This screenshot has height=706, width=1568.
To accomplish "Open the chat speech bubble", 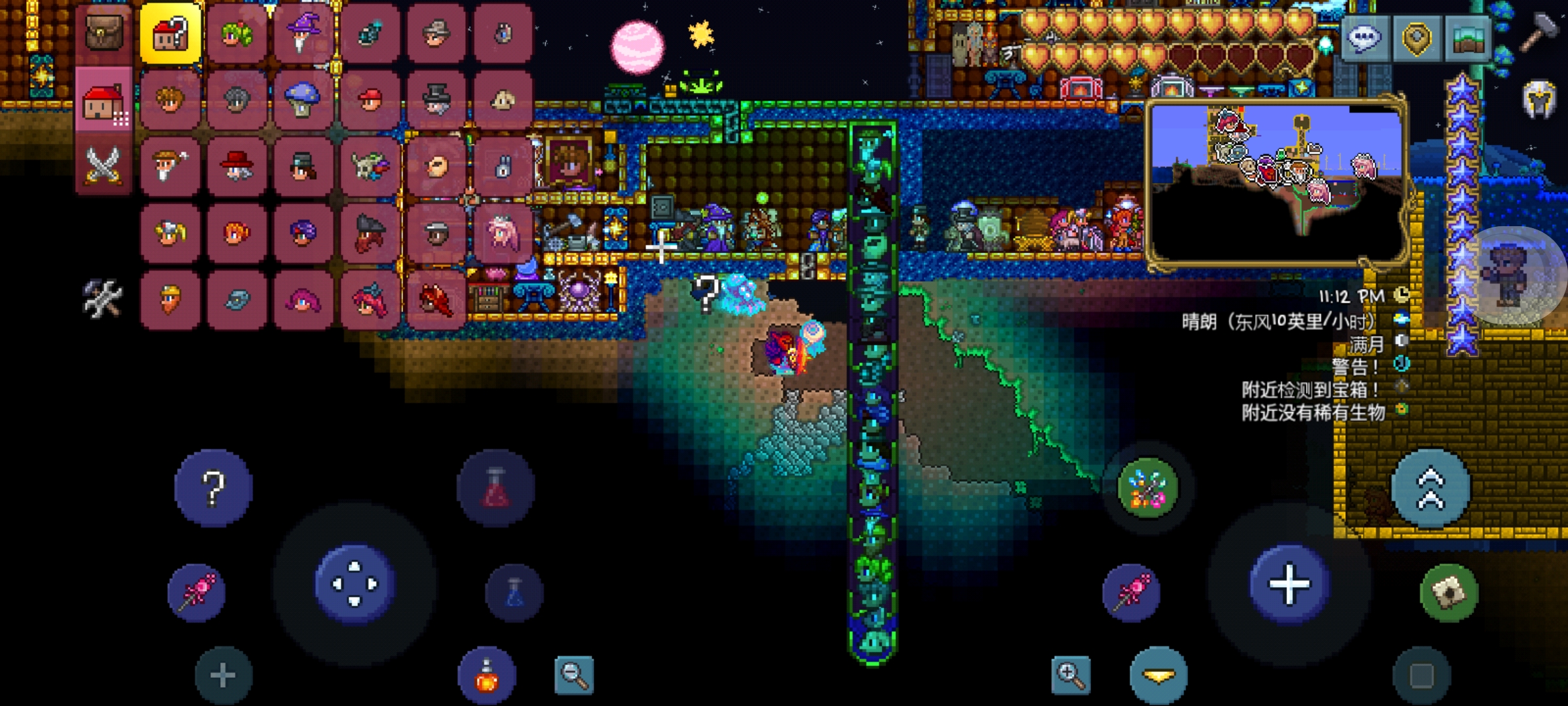I will tap(1364, 39).
